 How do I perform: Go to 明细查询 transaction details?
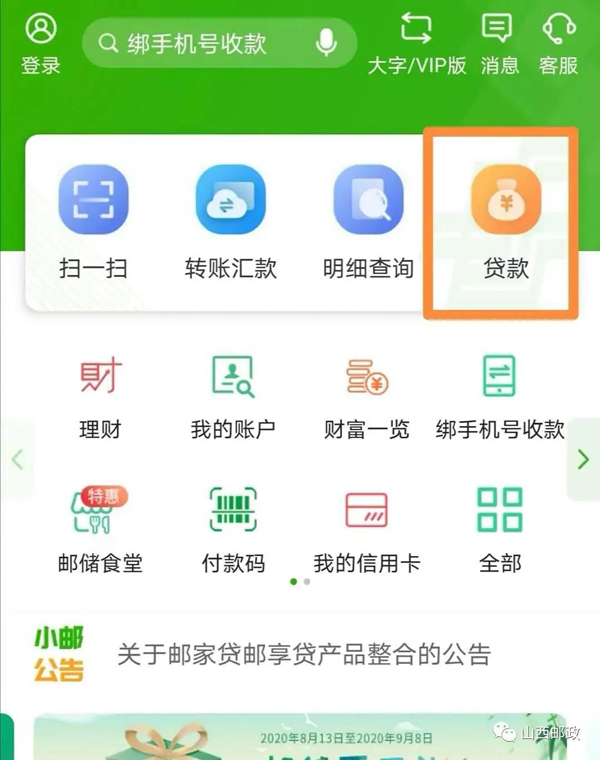click(x=368, y=222)
